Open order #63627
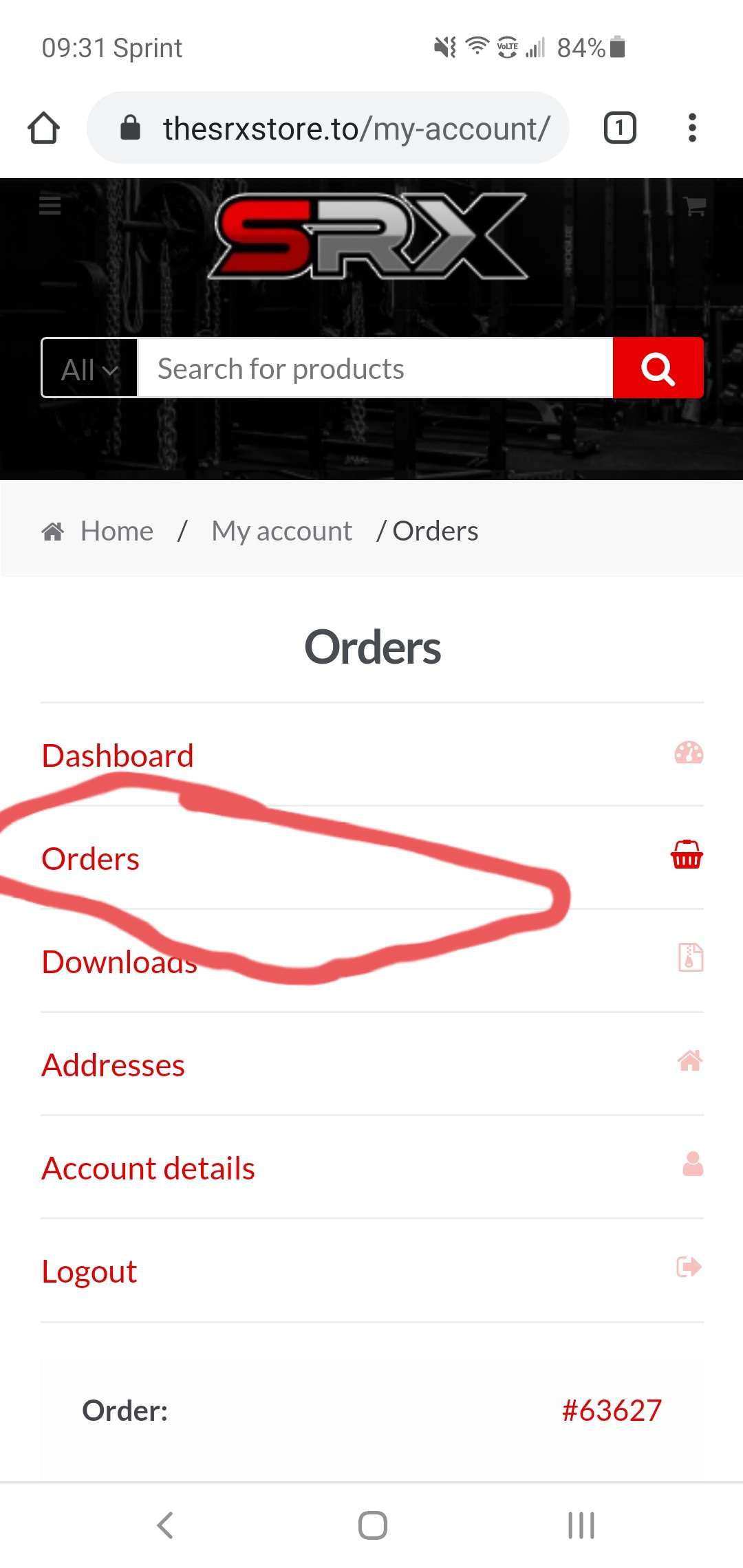Viewport: 743px width, 1568px height. [611, 1411]
